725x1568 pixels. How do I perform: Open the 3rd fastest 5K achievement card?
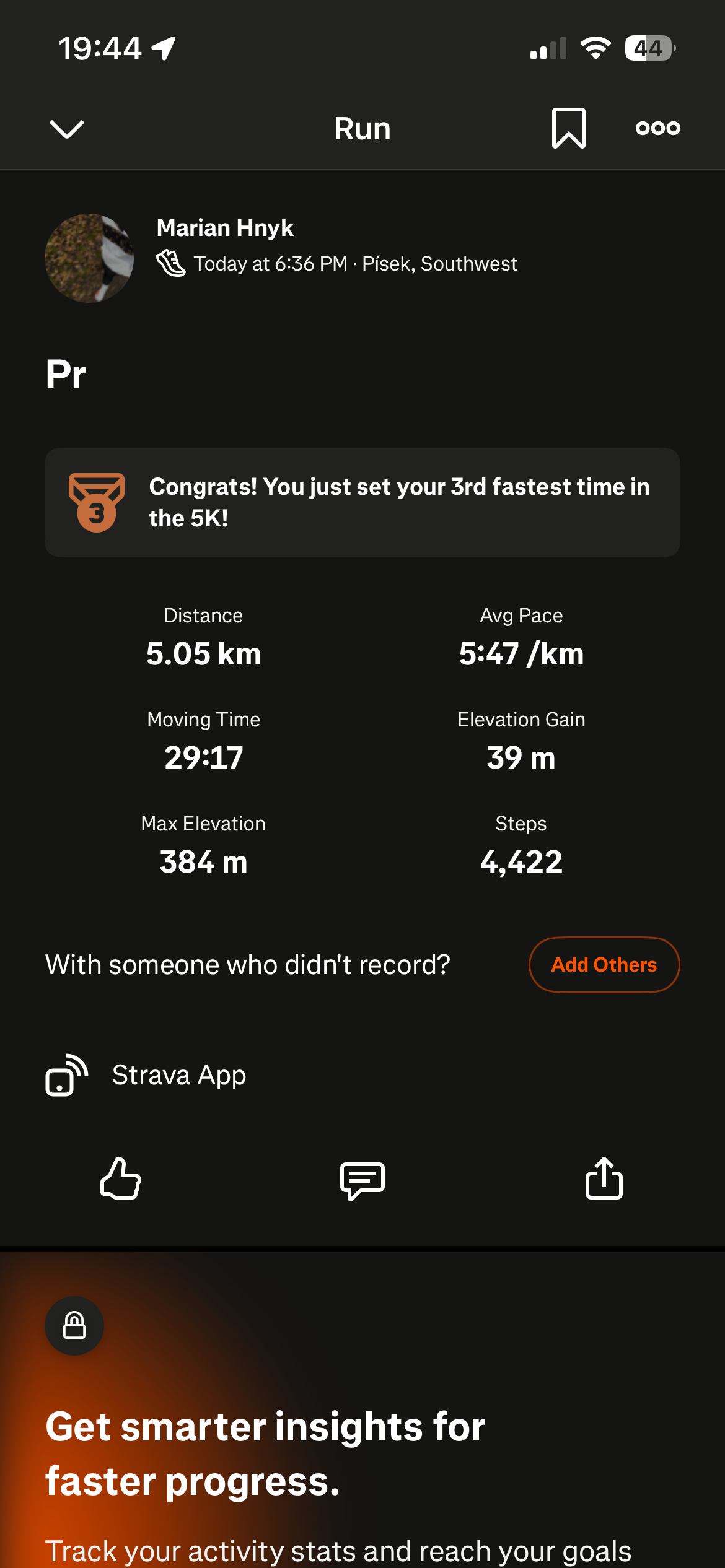point(362,502)
